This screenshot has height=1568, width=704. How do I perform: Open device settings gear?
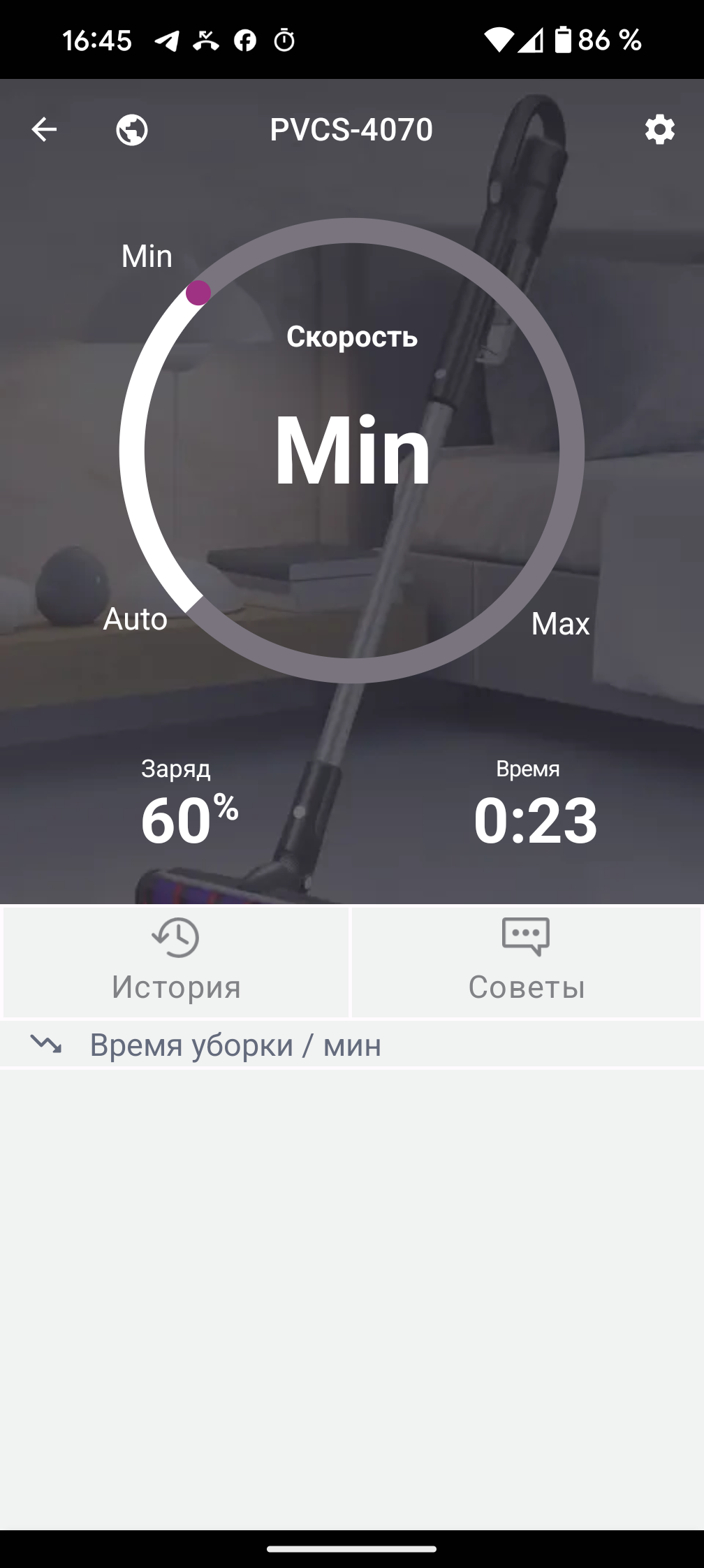pyautogui.click(x=659, y=129)
